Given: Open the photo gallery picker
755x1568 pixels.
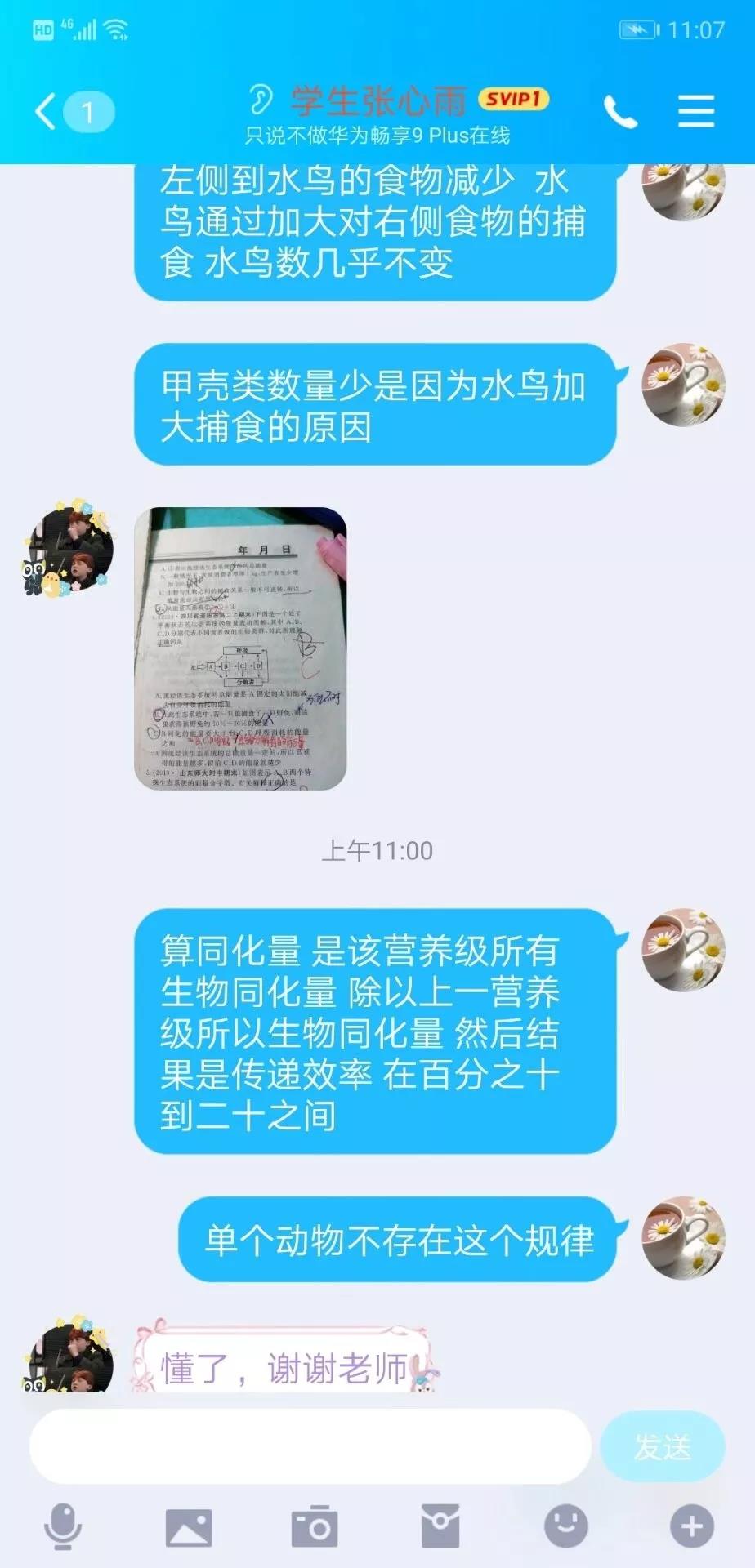Looking at the screenshot, I should pyautogui.click(x=189, y=1526).
